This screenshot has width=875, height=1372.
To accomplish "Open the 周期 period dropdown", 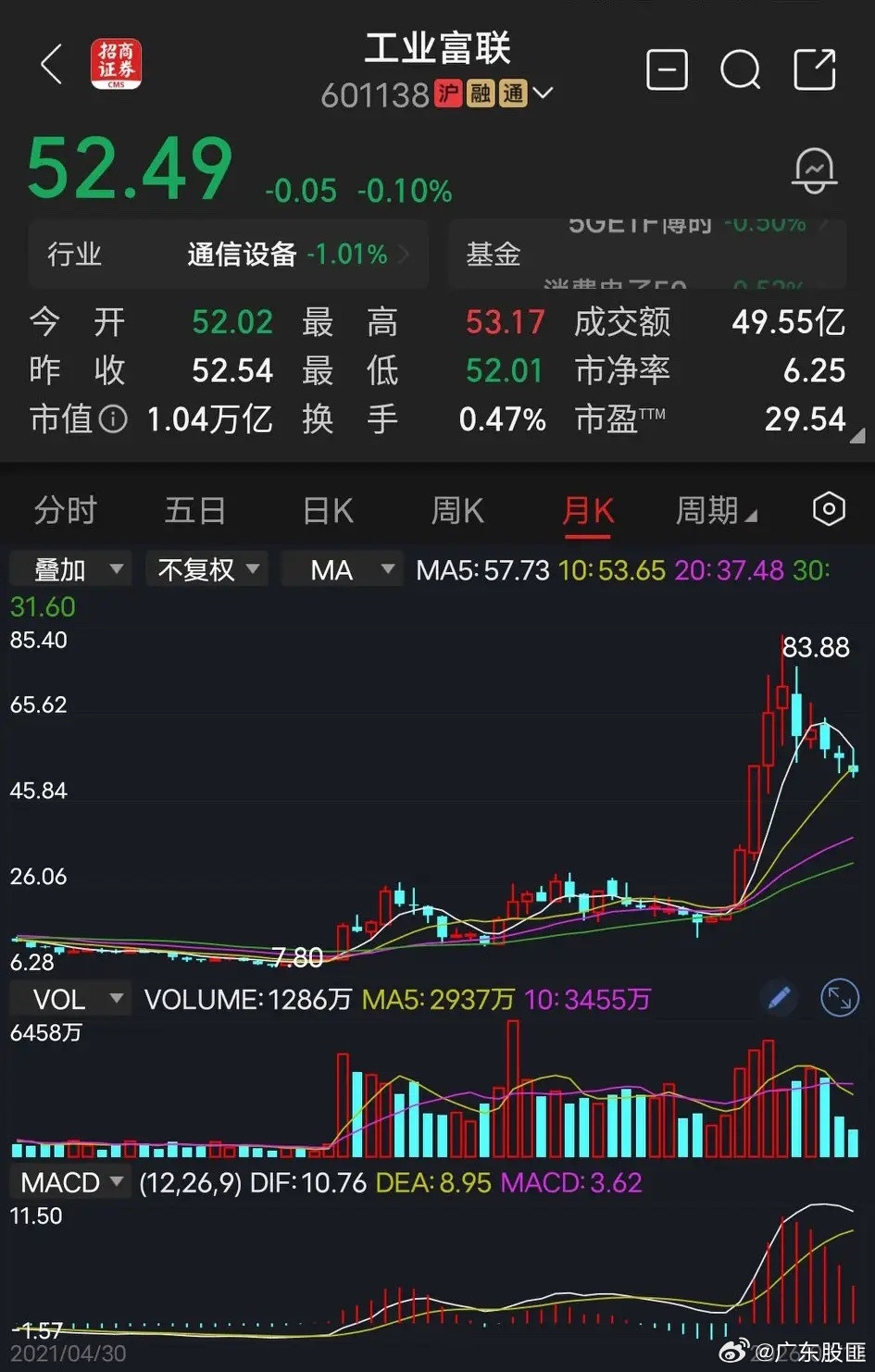I will (x=718, y=510).
